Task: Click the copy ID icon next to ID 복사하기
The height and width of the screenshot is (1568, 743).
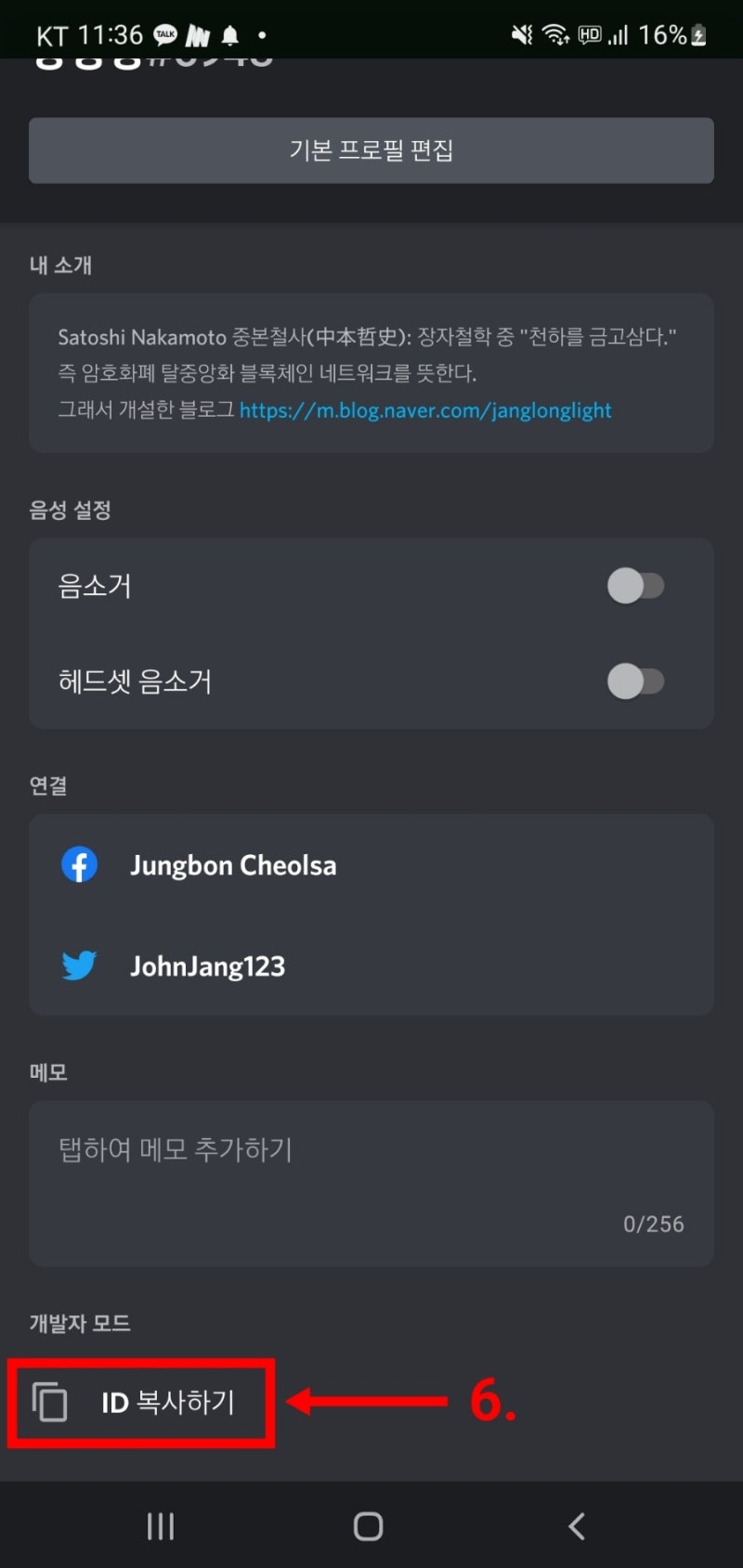Action: 49,1402
